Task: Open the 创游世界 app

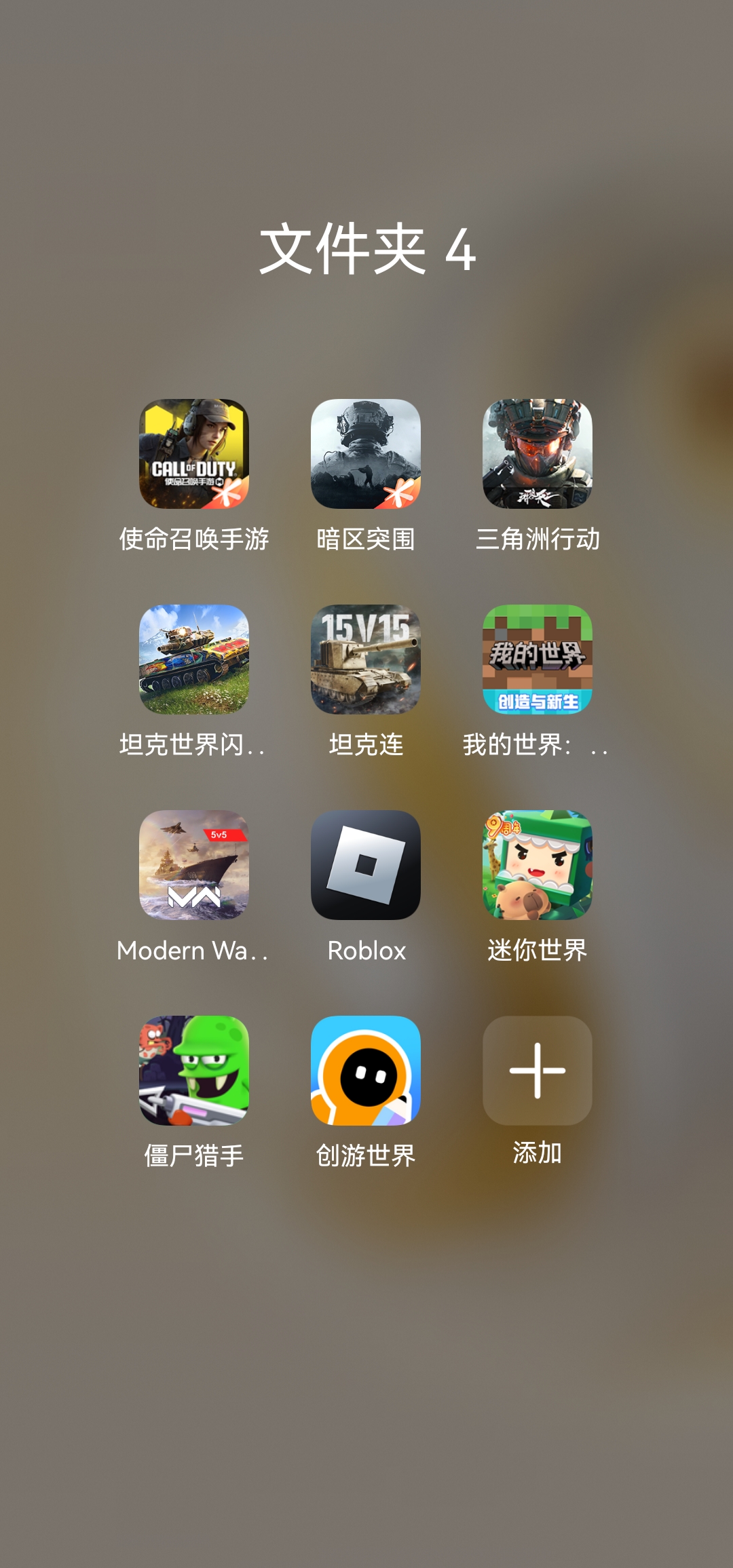Action: pos(366,1071)
